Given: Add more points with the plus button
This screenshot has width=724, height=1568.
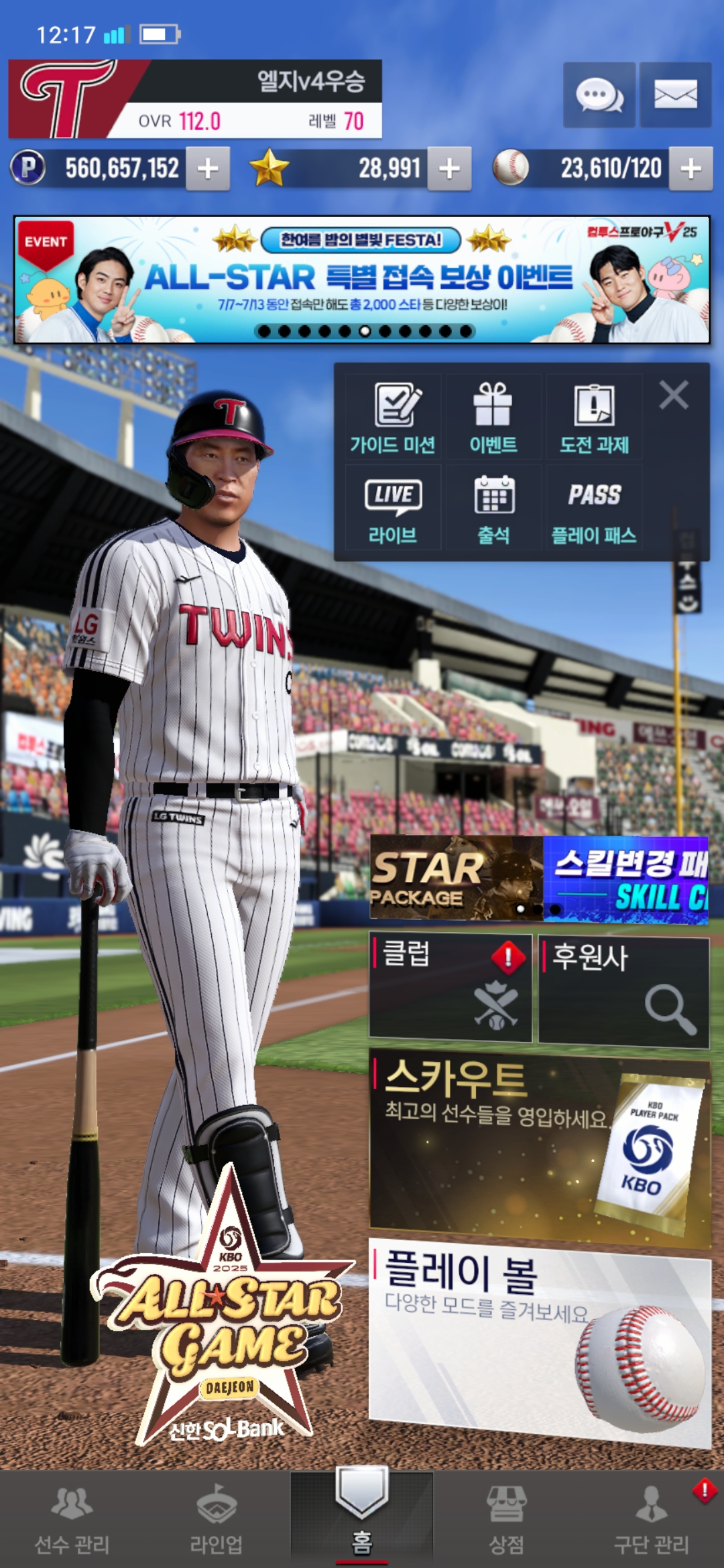Looking at the screenshot, I should pyautogui.click(x=208, y=168).
